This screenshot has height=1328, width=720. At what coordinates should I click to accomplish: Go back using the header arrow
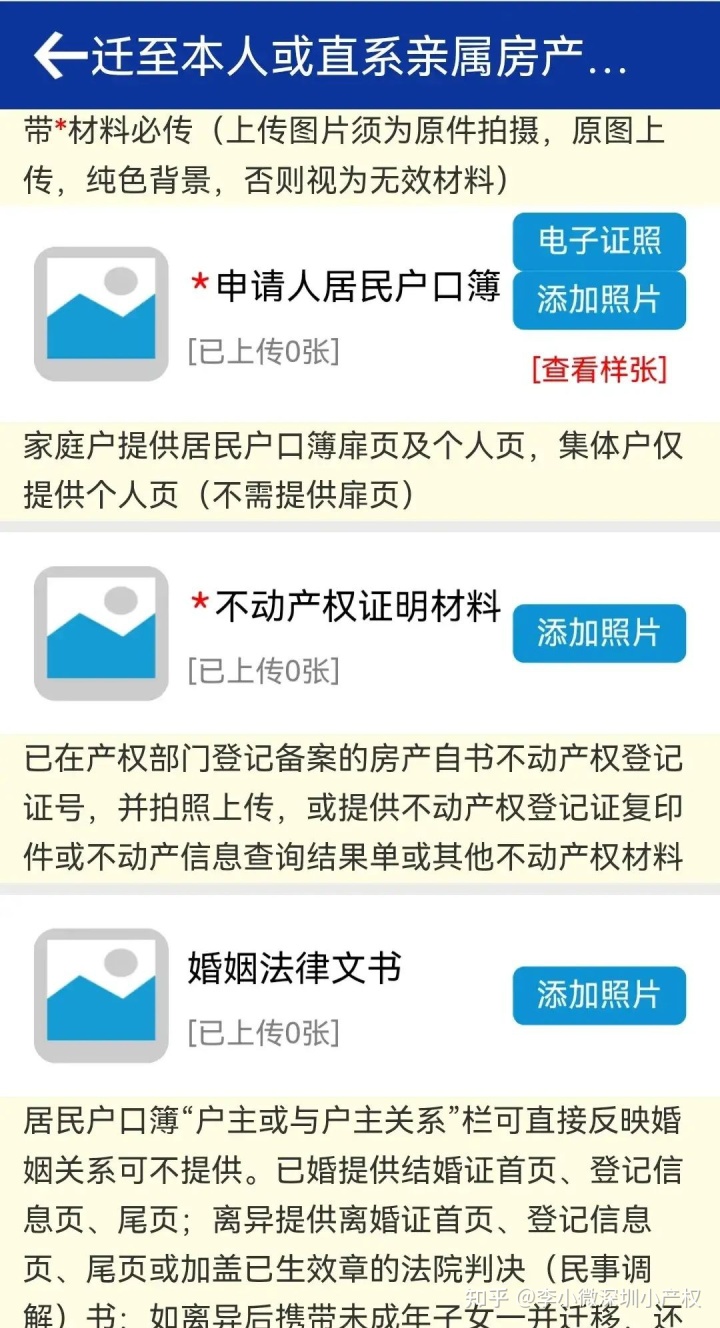point(59,55)
